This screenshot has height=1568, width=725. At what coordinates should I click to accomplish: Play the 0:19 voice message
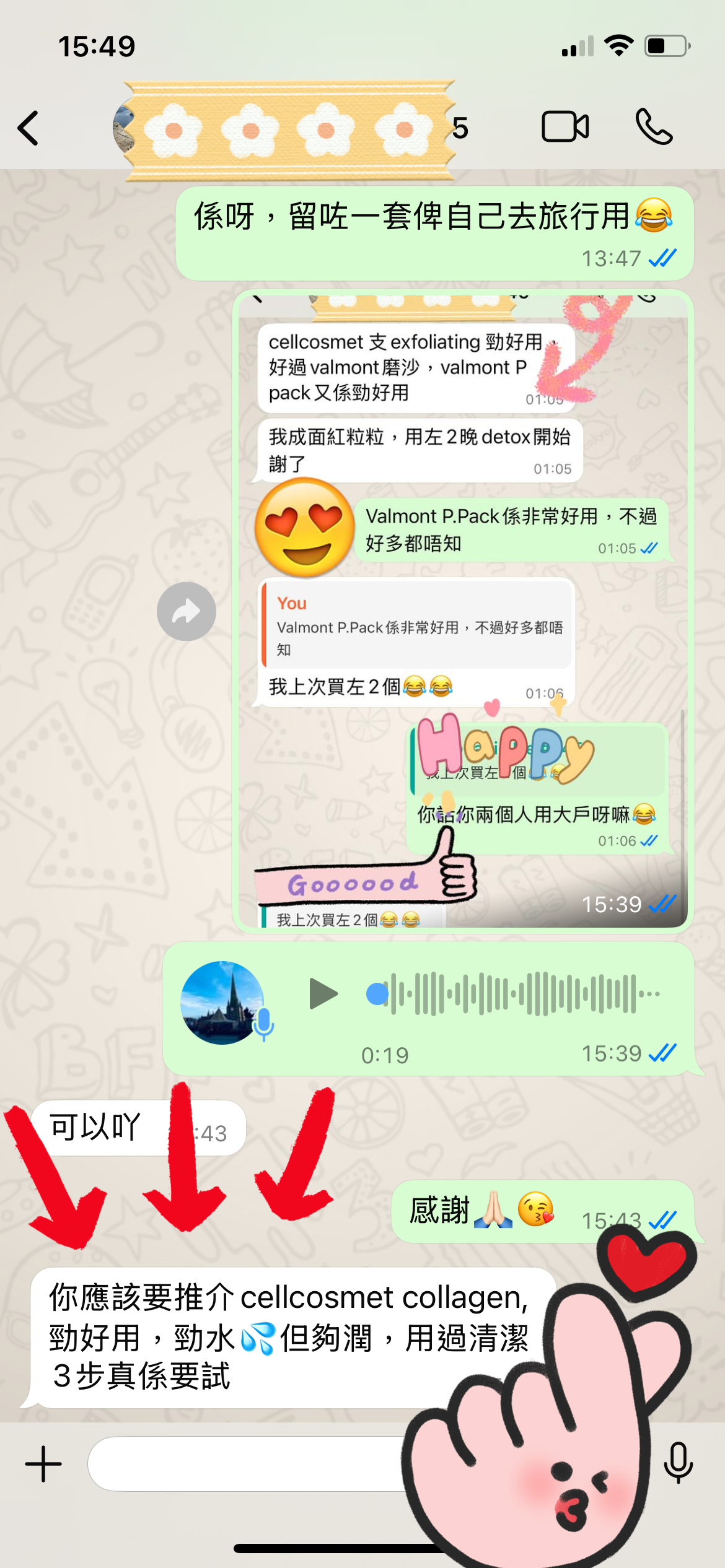pos(323,994)
